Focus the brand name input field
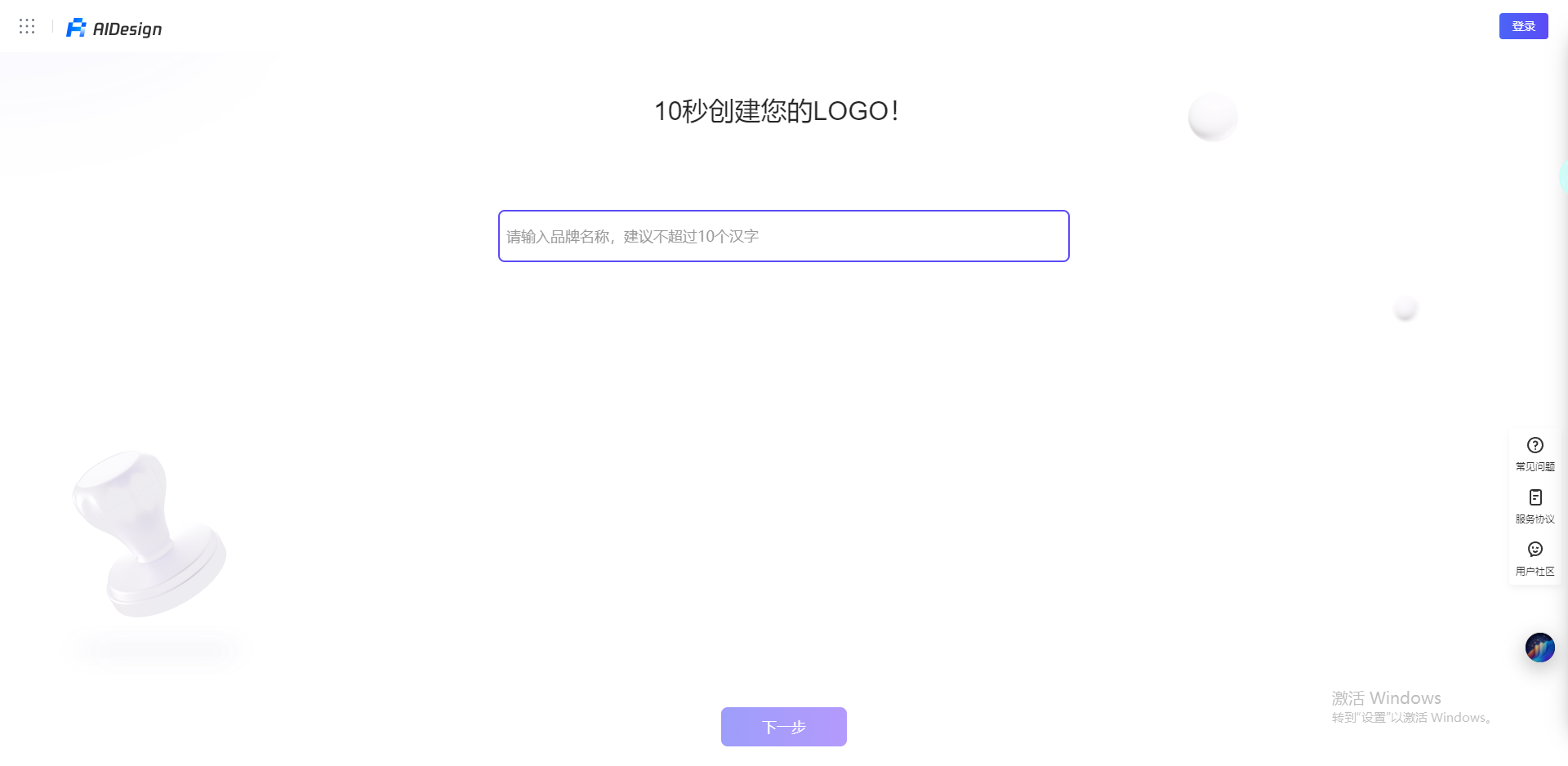This screenshot has width=1568, height=766. [783, 236]
